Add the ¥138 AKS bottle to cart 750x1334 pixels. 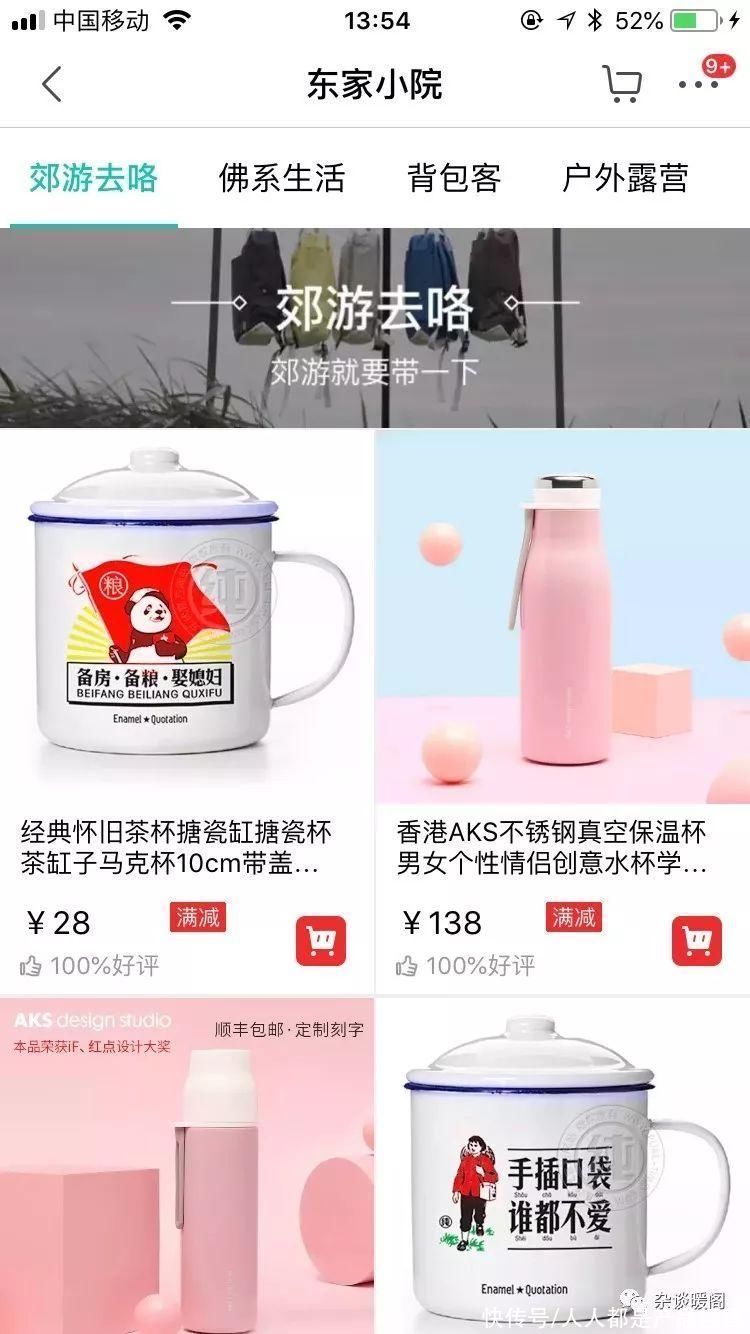(697, 940)
